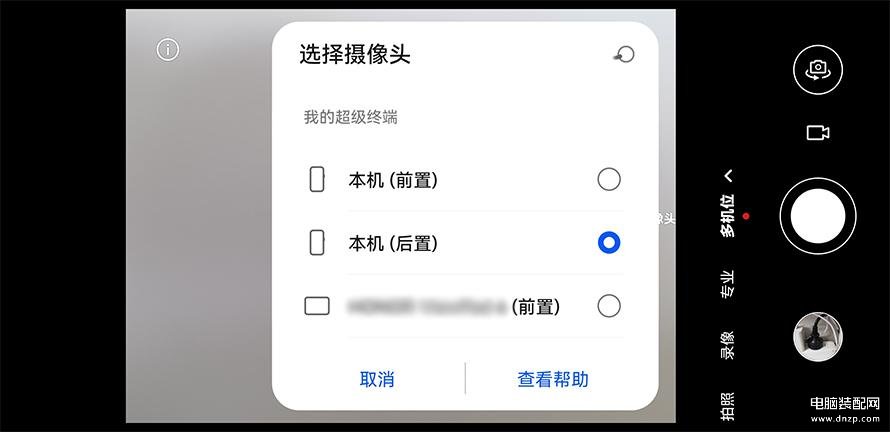Tap 取消 to dismiss the dialog

[377, 379]
